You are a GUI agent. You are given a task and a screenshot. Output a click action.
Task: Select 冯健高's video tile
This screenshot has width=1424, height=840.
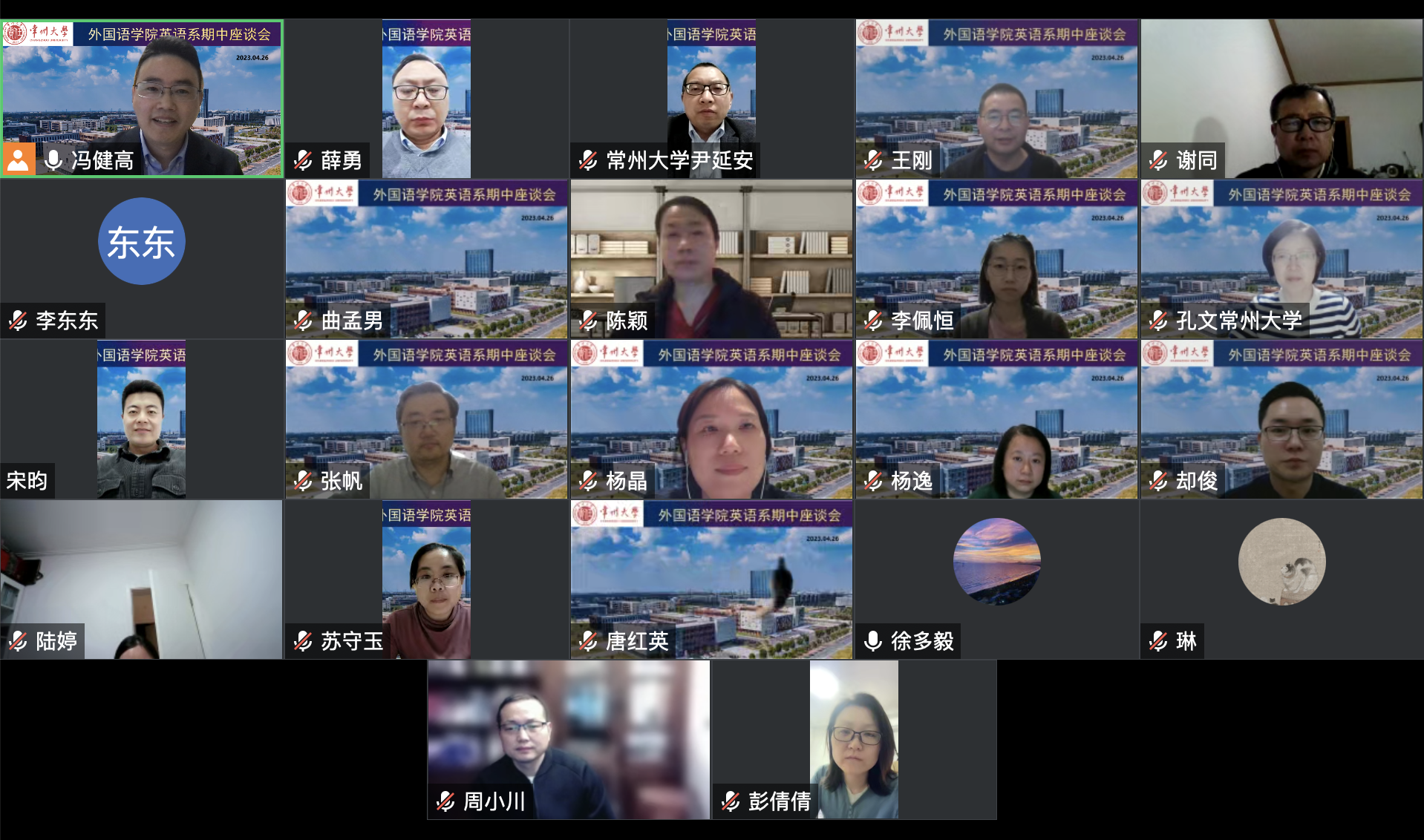point(142,98)
